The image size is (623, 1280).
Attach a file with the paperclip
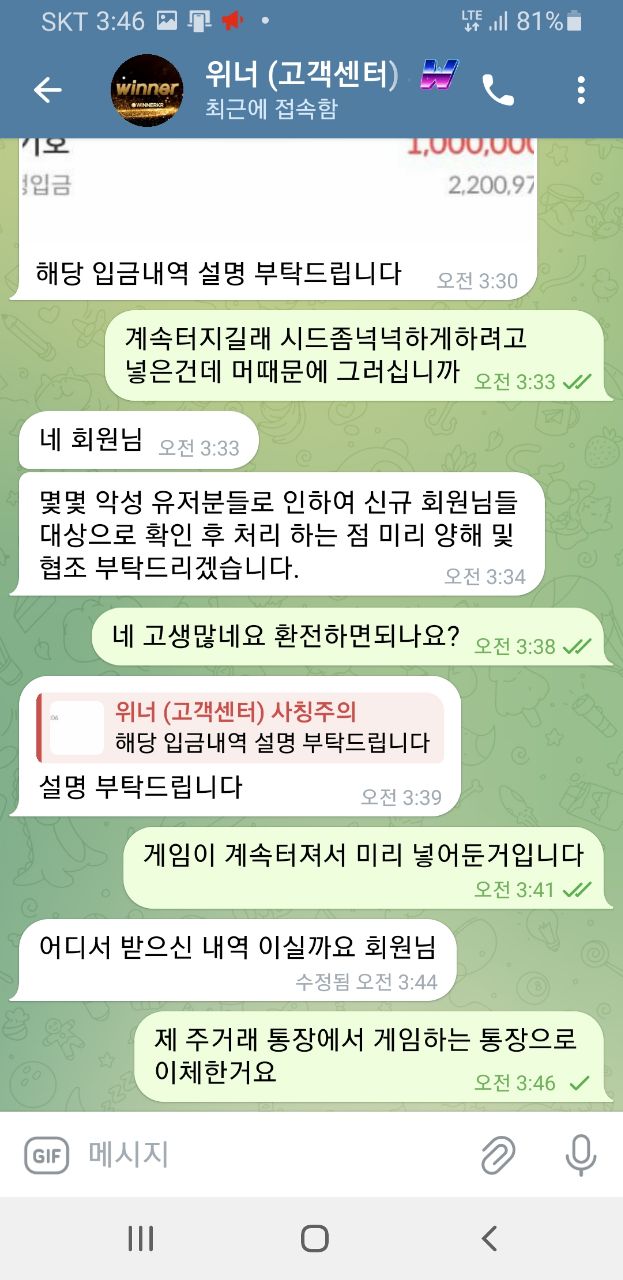(x=497, y=1155)
